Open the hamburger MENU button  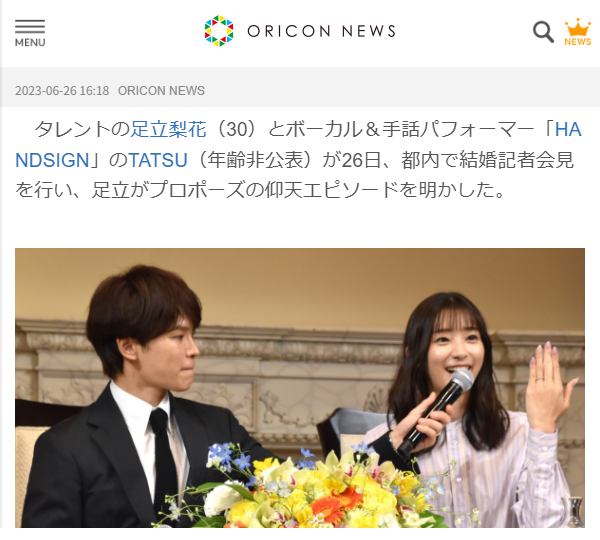click(x=30, y=33)
